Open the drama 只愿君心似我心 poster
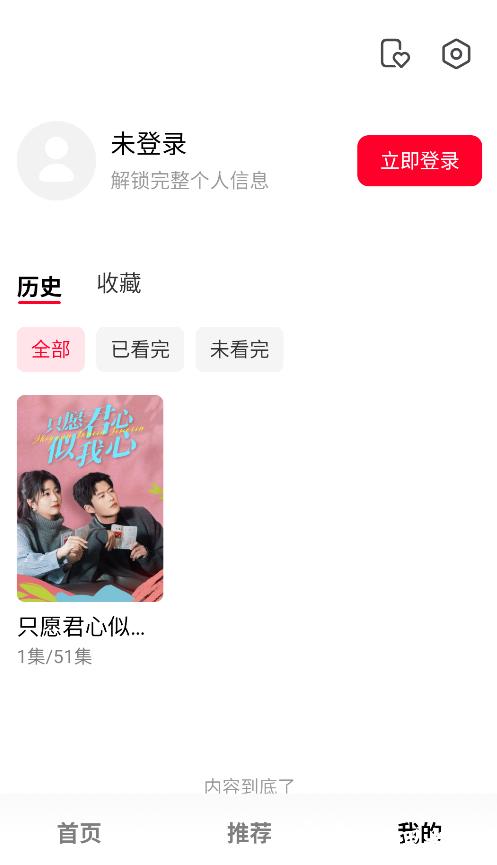497x865 pixels. pyautogui.click(x=90, y=498)
